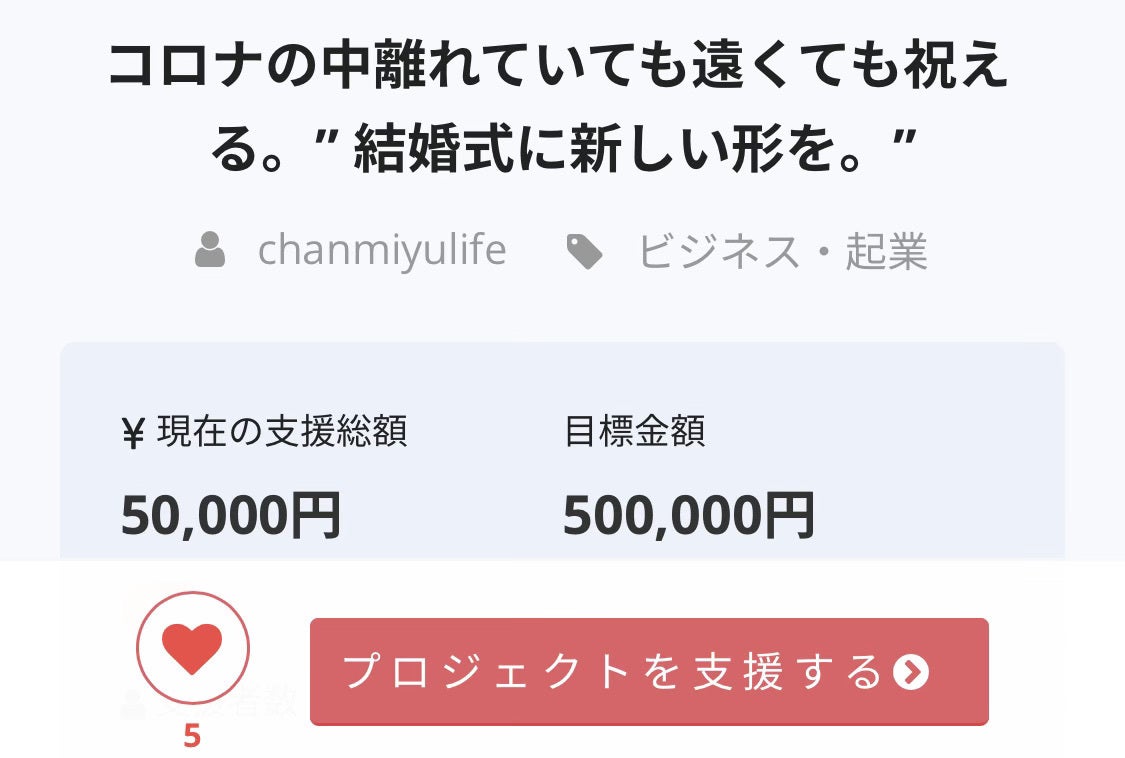The width and height of the screenshot is (1125, 758).
Task: Like the project with the heart icon
Action: click(x=192, y=648)
